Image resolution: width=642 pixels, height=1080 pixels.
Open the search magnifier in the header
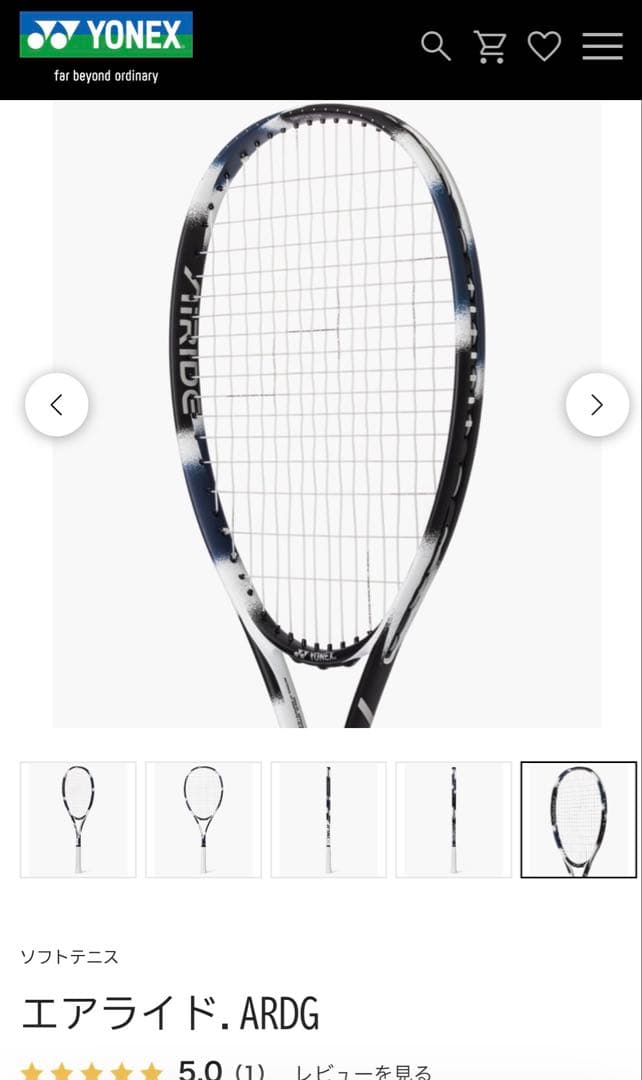coord(435,46)
